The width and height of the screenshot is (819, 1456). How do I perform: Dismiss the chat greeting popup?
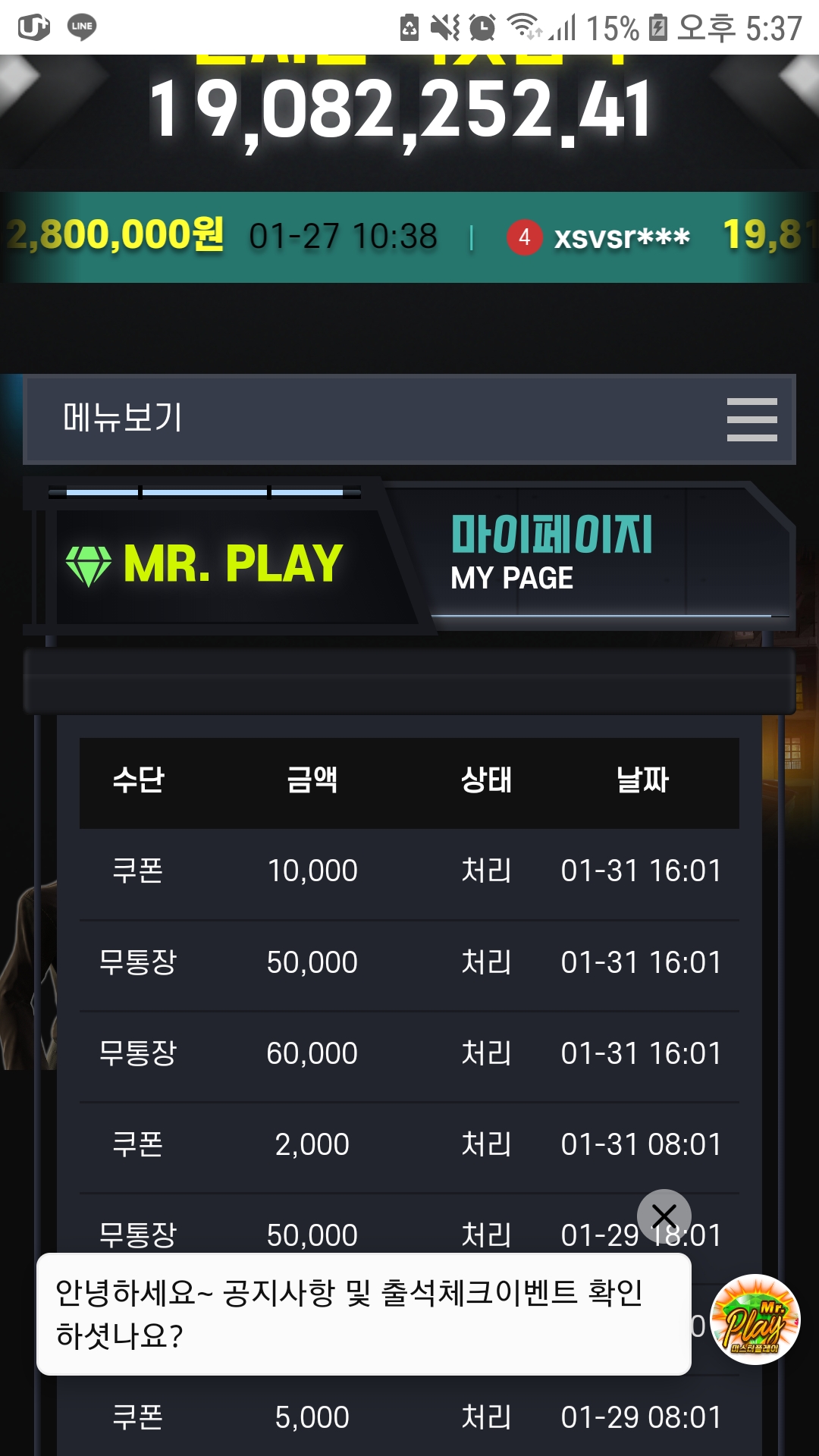click(x=664, y=1216)
